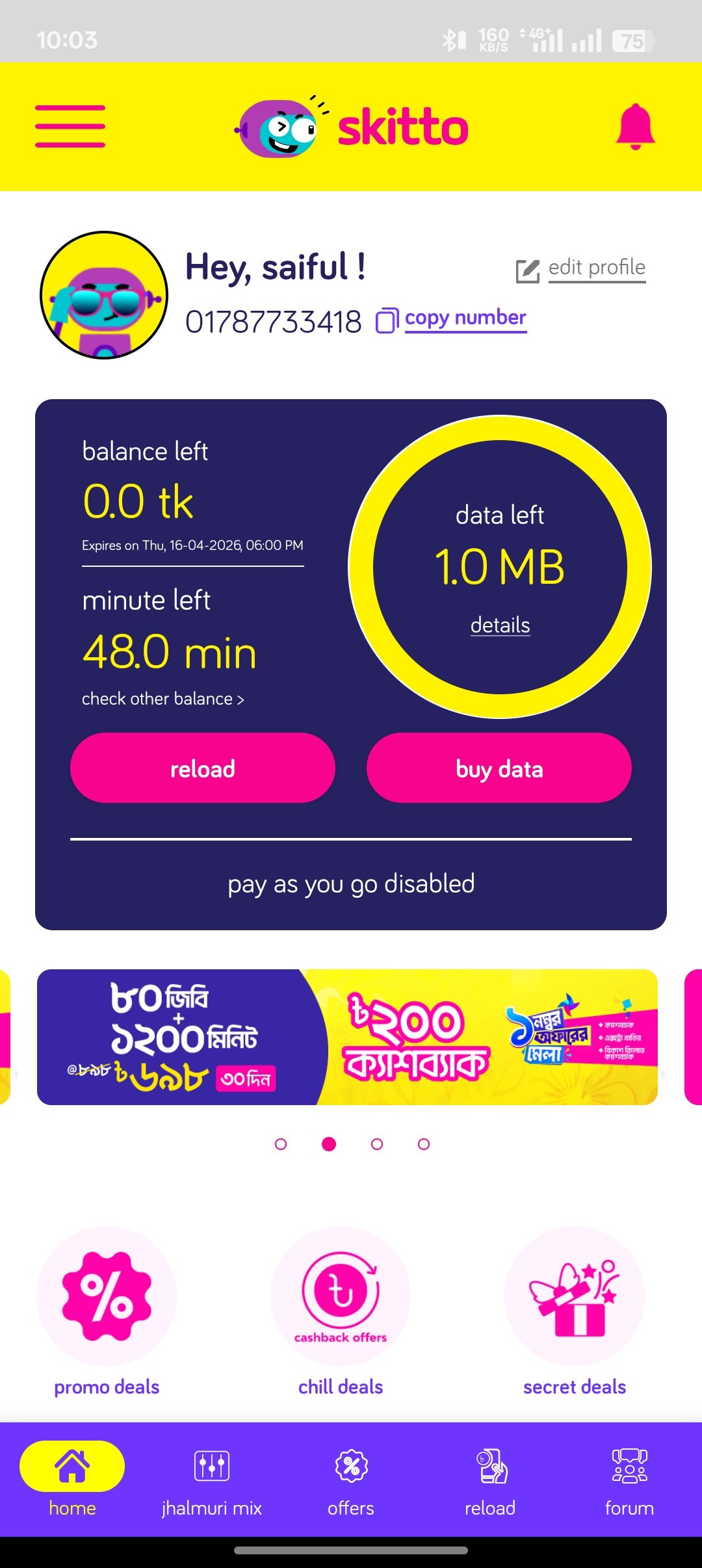Image resolution: width=702 pixels, height=1568 pixels.
Task: Copy the phone number
Action: pyautogui.click(x=465, y=319)
